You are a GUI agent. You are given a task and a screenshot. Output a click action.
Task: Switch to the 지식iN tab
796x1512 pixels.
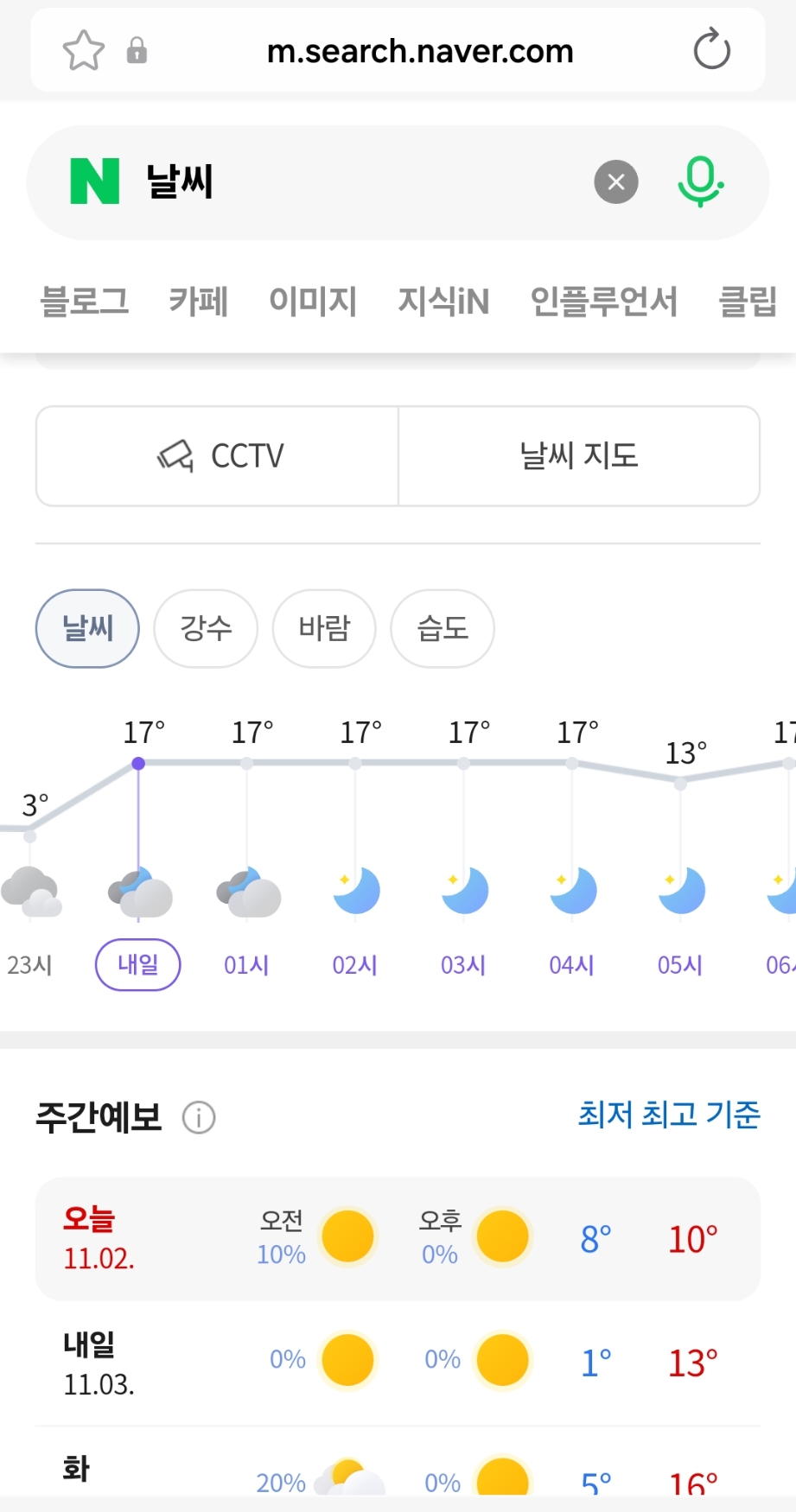point(443,302)
